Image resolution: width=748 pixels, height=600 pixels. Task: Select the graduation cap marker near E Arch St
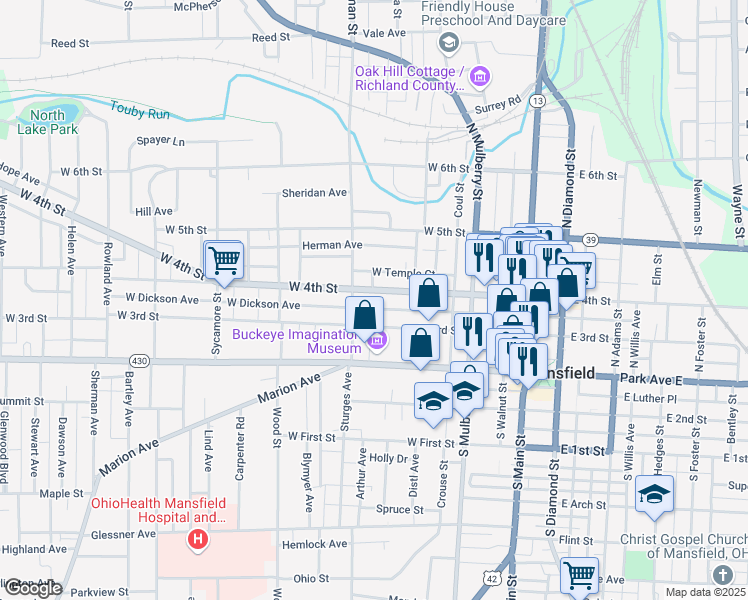click(x=654, y=494)
